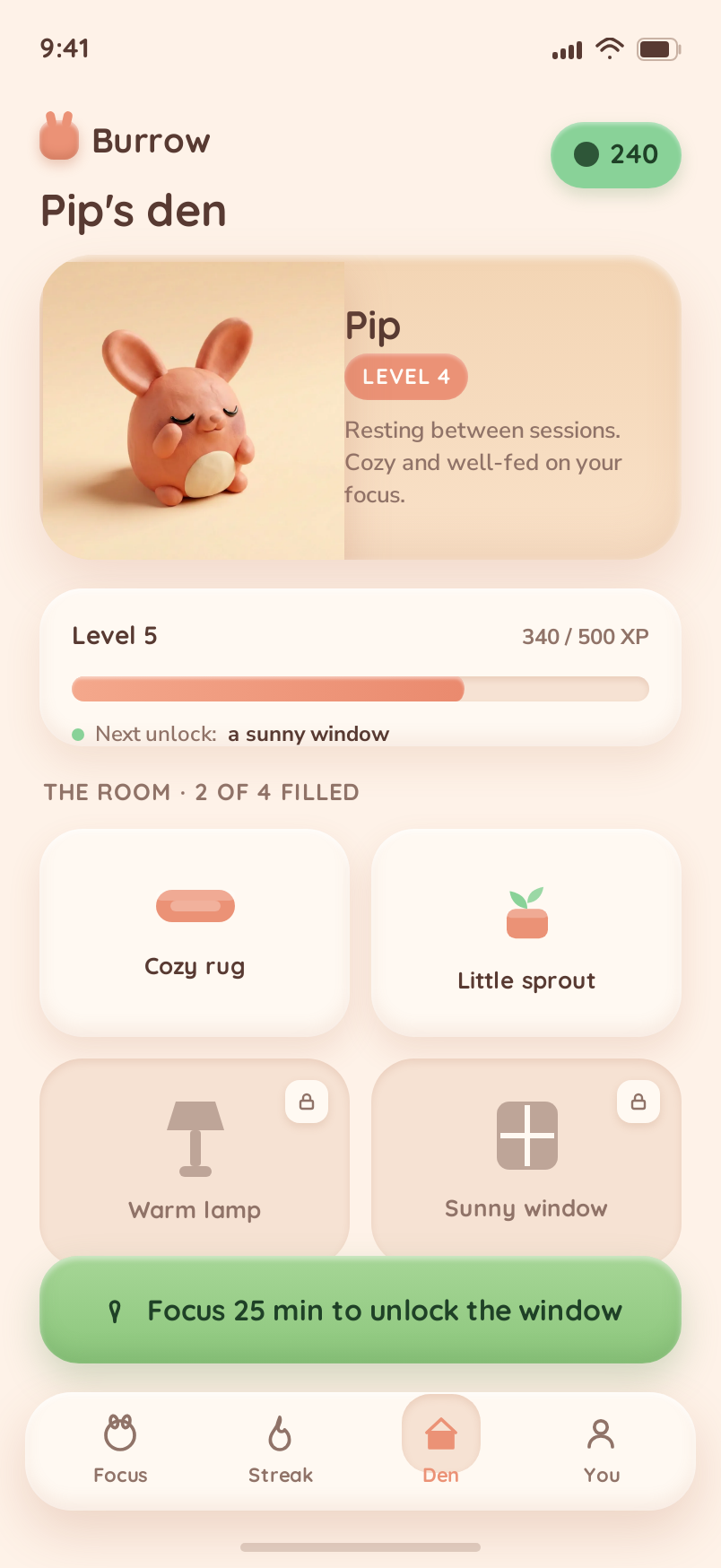
Task: Select the Little sprout item
Action: (526, 933)
